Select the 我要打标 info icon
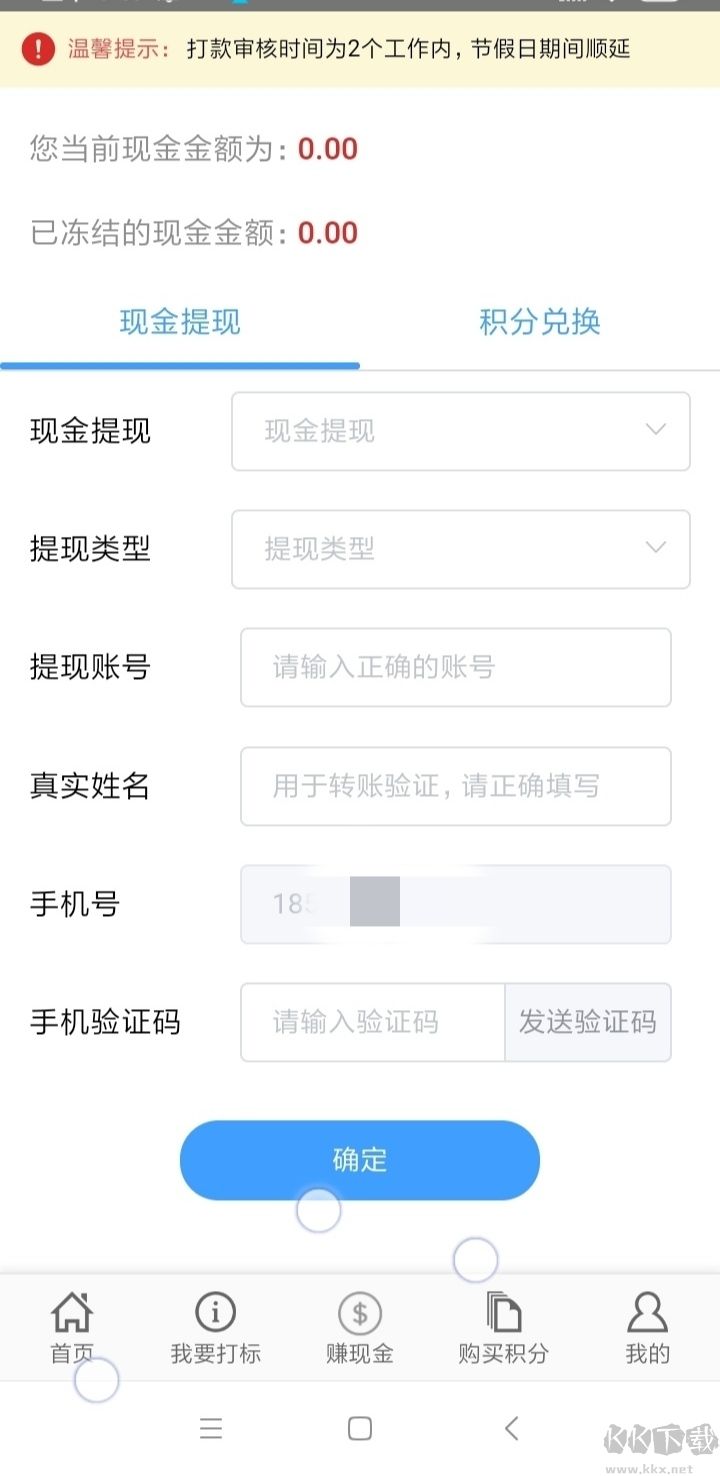Screen dimensions: 720x1476 pyautogui.click(x=213, y=1310)
